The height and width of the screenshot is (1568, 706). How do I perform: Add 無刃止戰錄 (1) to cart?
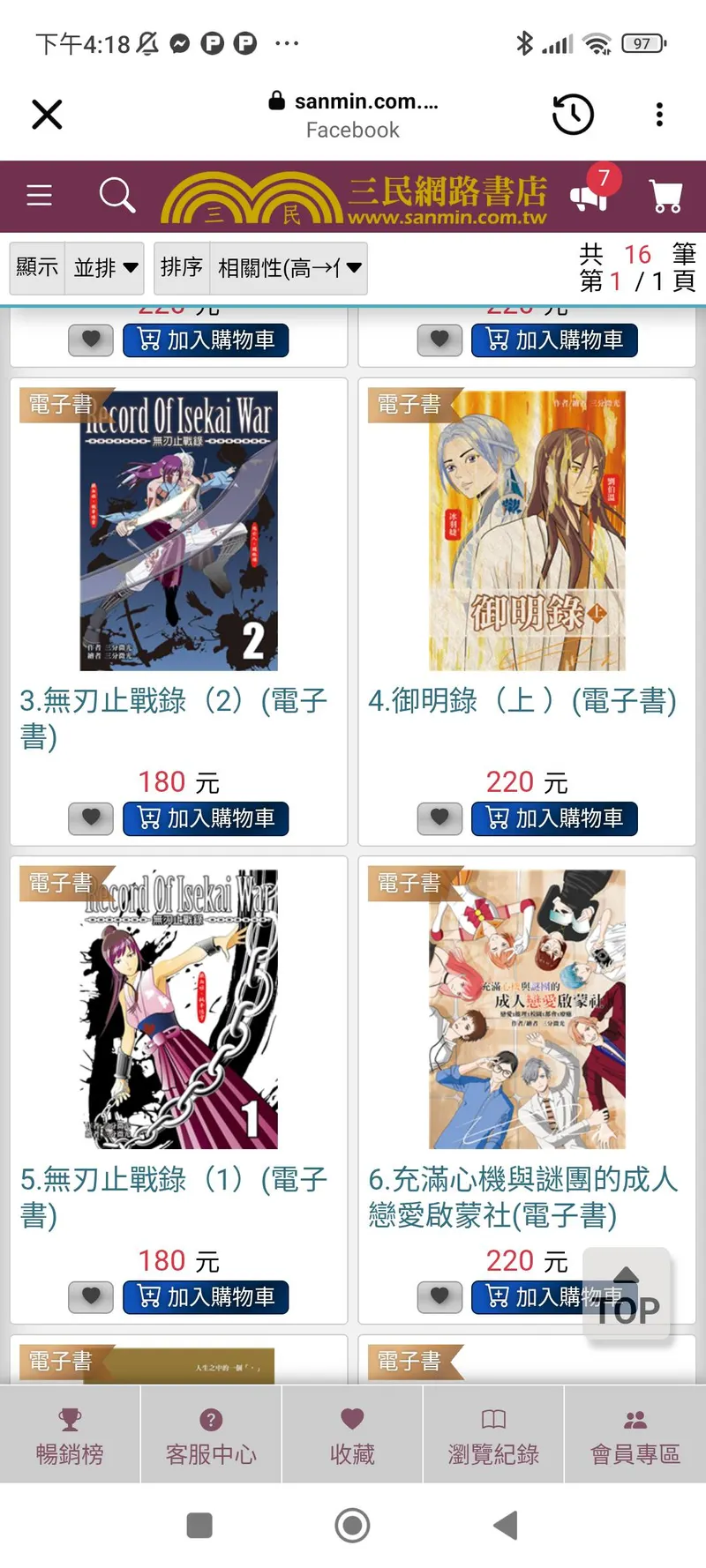pos(206,1296)
